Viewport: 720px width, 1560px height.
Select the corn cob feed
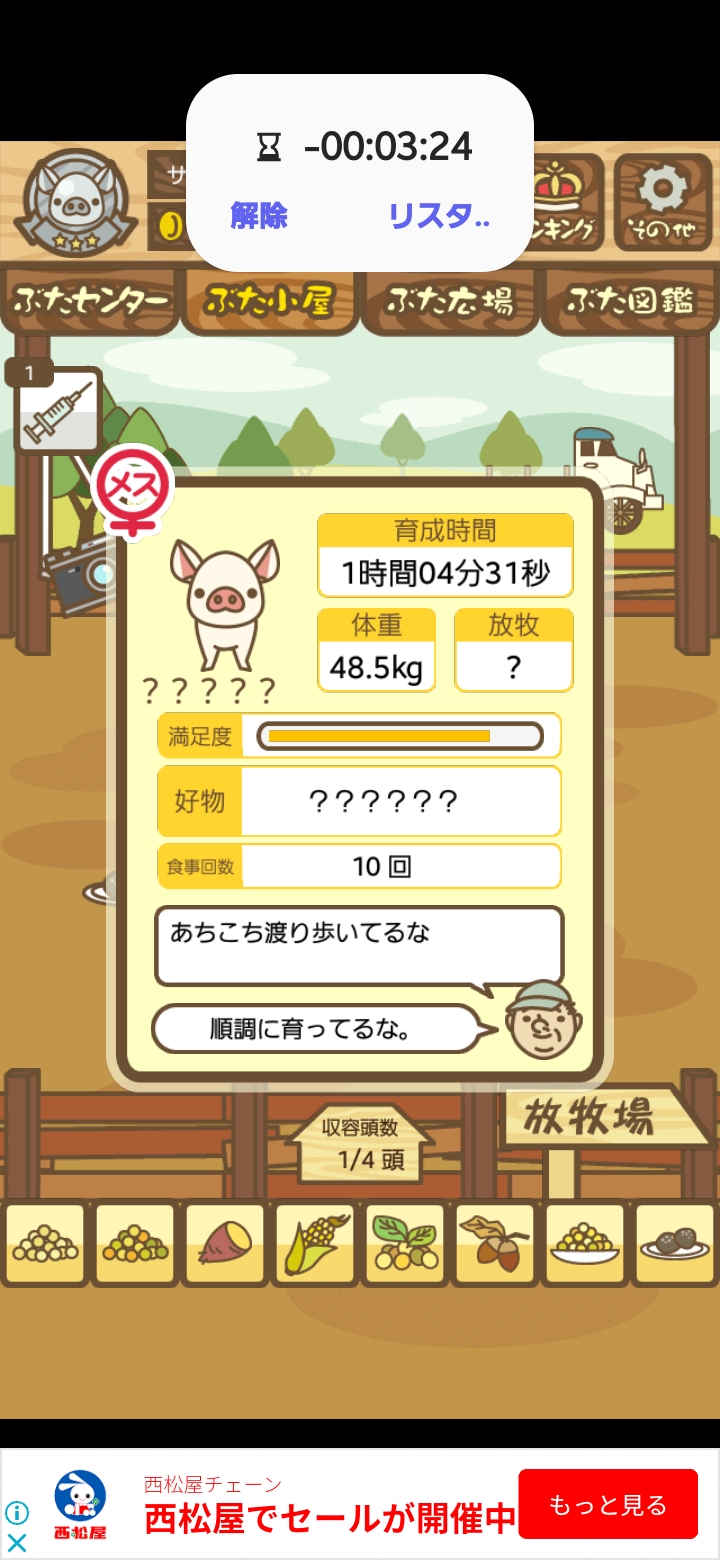point(315,1243)
